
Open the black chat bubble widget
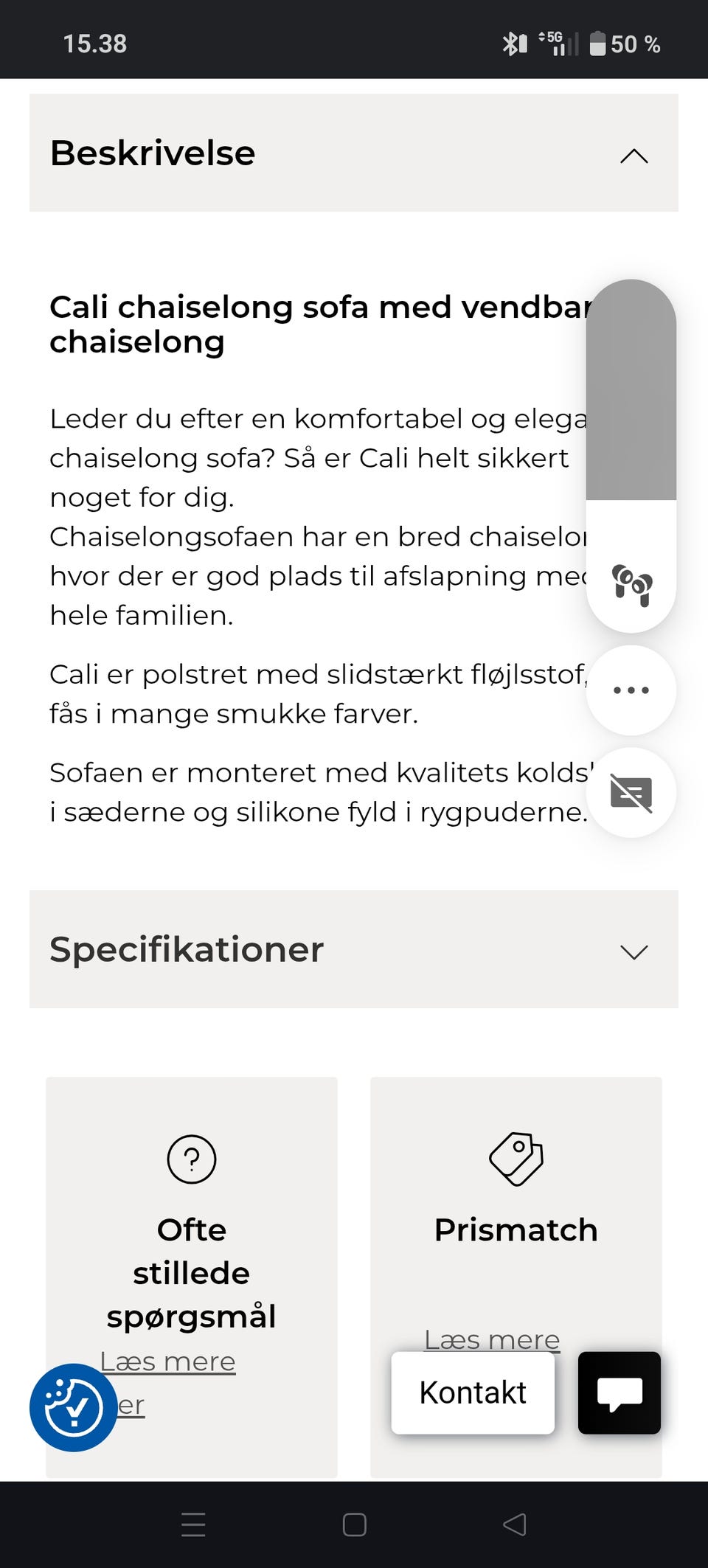click(x=619, y=1395)
